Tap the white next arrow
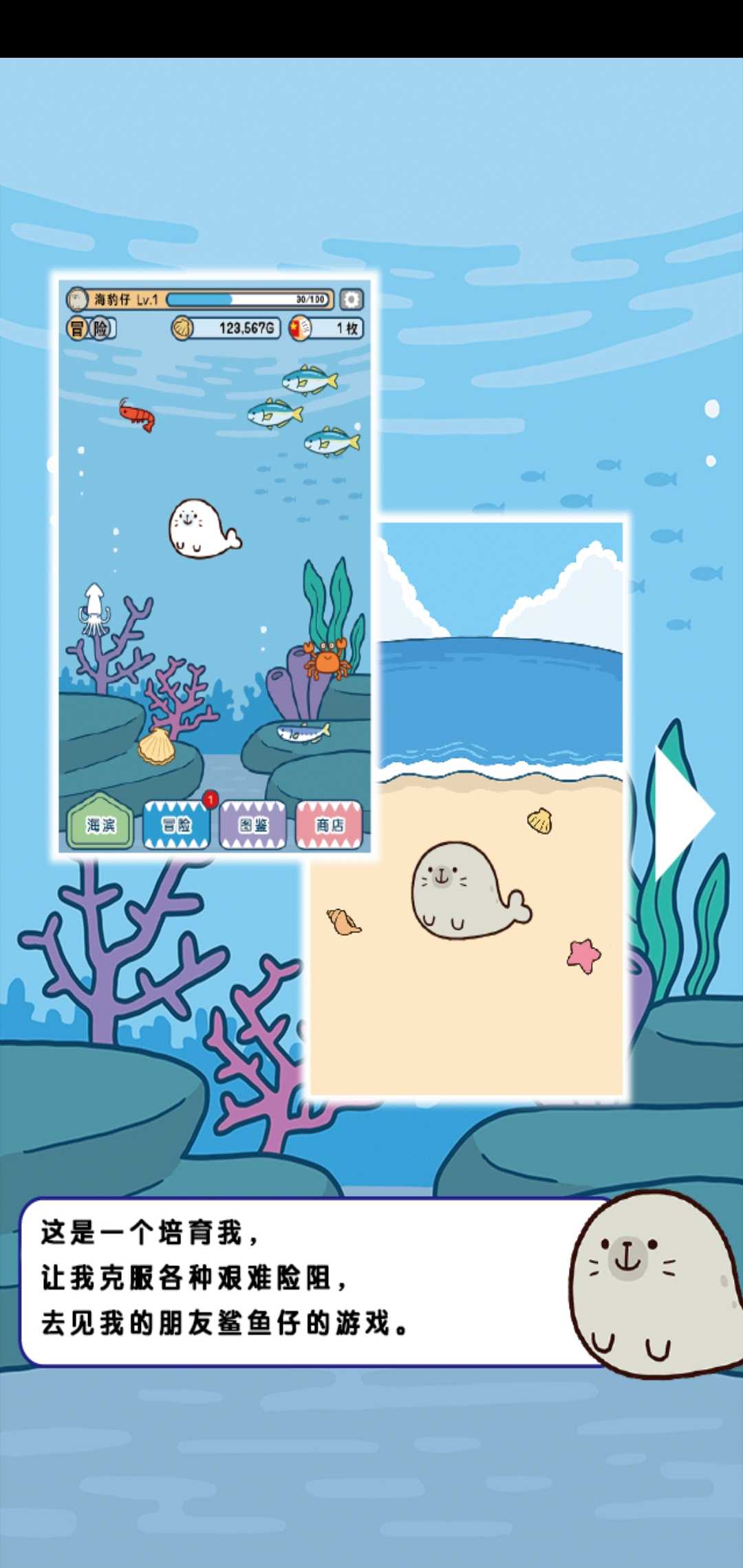Screen dimensions: 743x1568 (680, 814)
